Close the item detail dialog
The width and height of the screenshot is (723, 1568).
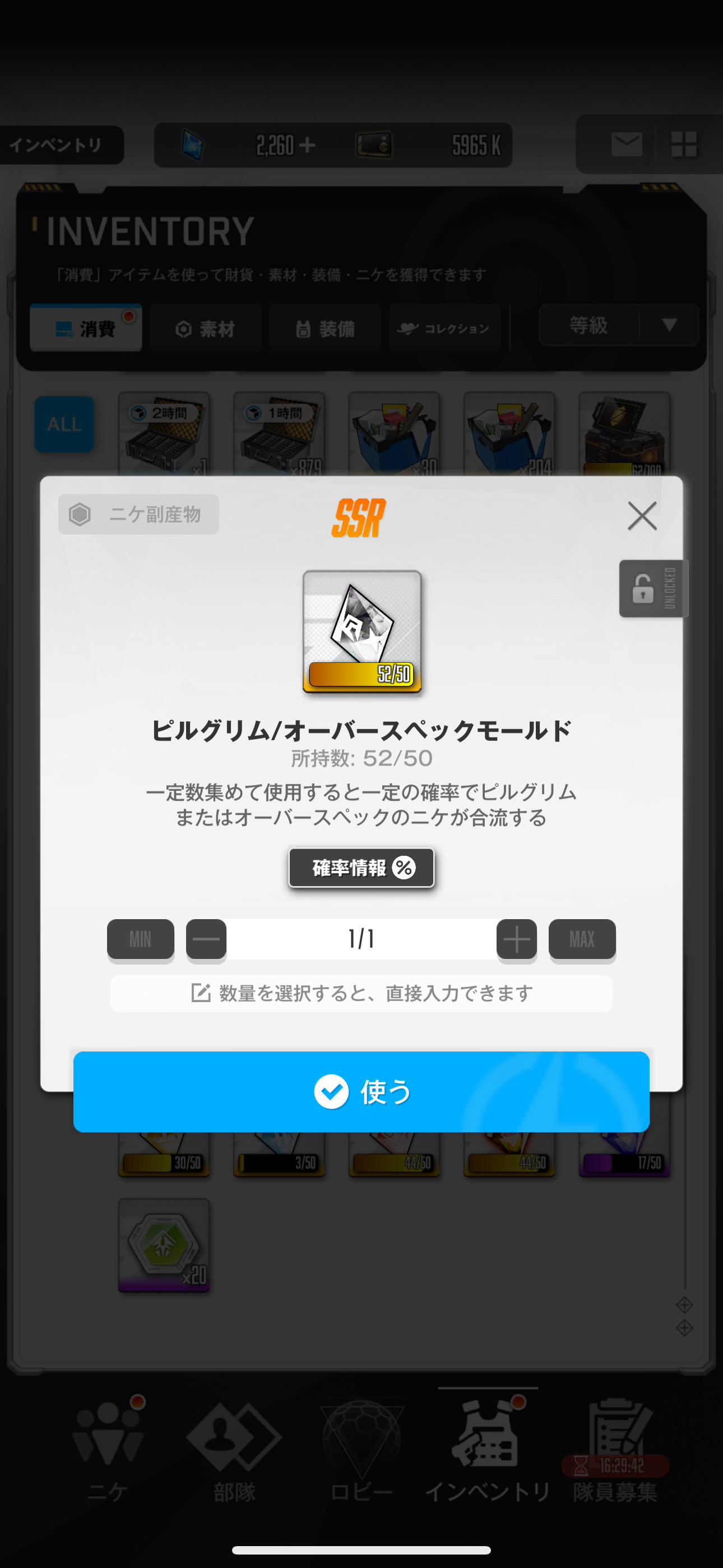tap(641, 515)
